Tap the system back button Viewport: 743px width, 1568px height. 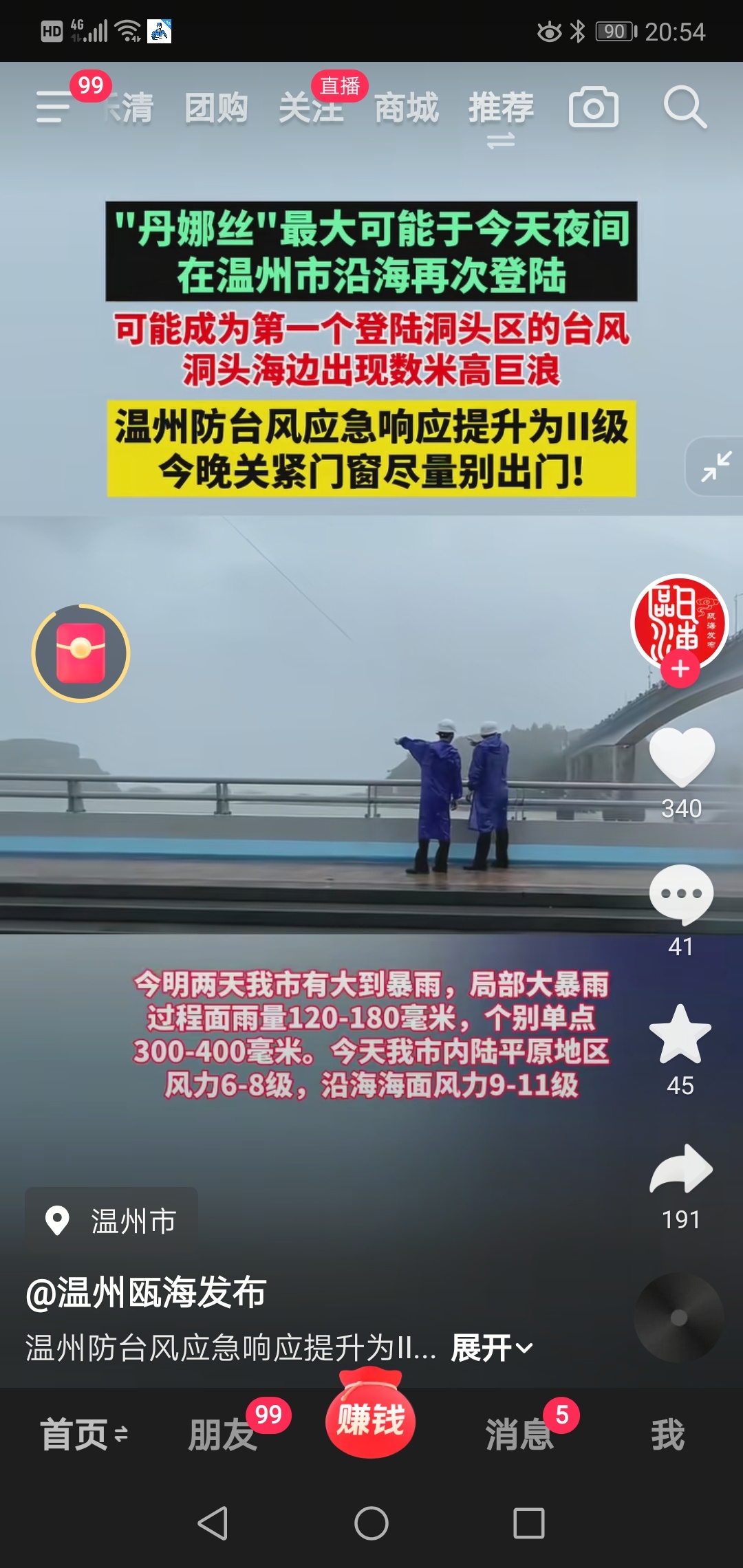pos(213,1523)
